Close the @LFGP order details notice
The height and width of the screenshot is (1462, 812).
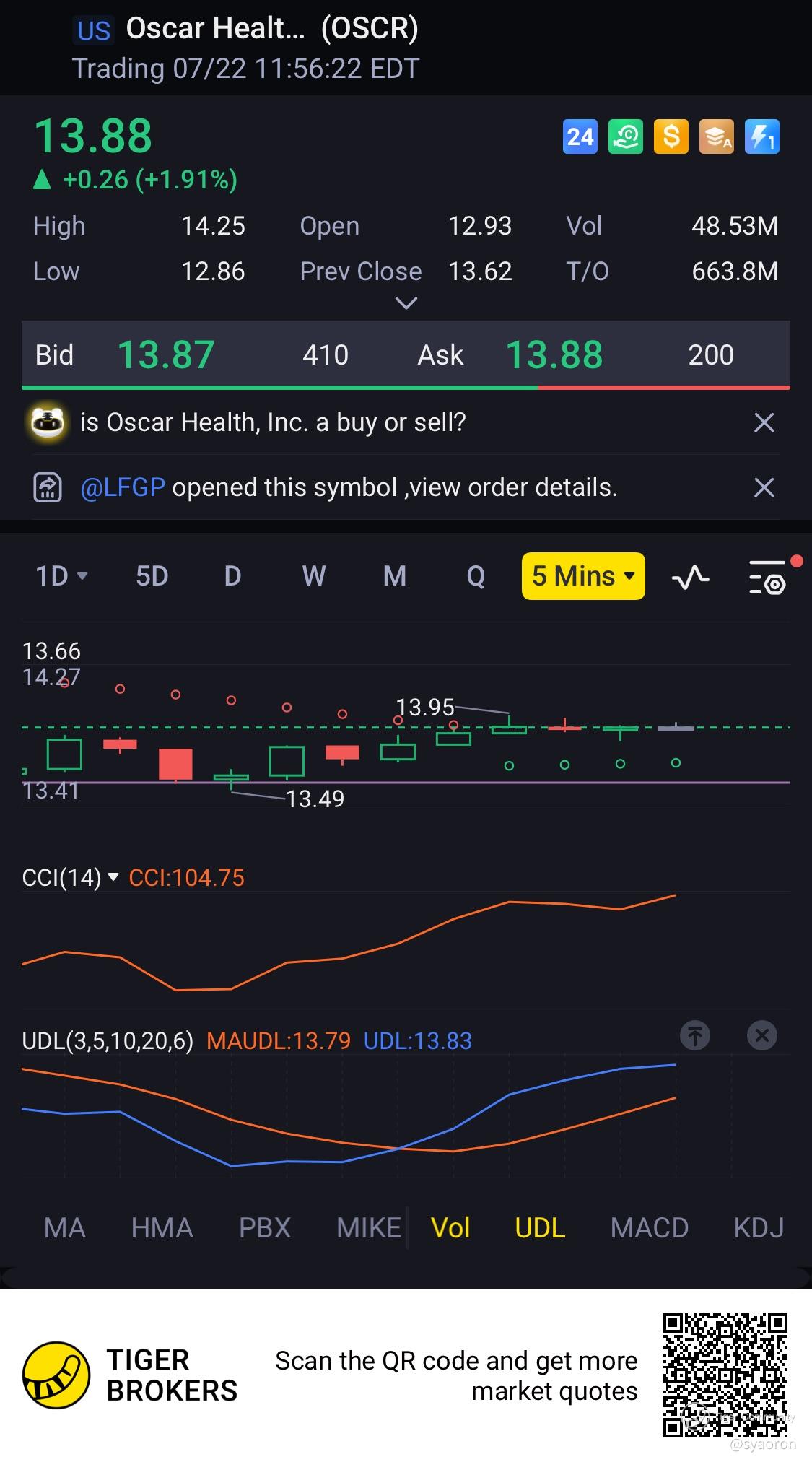[x=764, y=488]
